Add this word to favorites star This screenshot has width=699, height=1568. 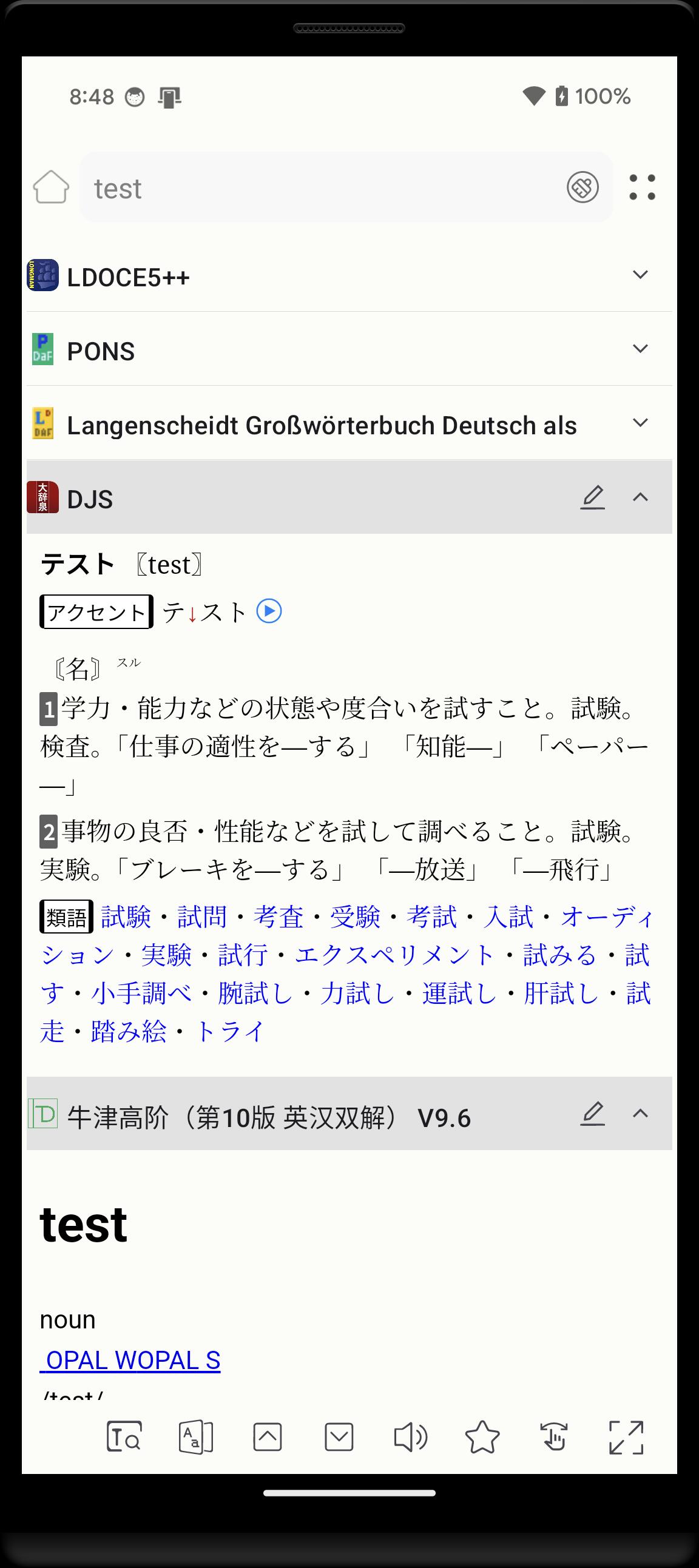(482, 1437)
